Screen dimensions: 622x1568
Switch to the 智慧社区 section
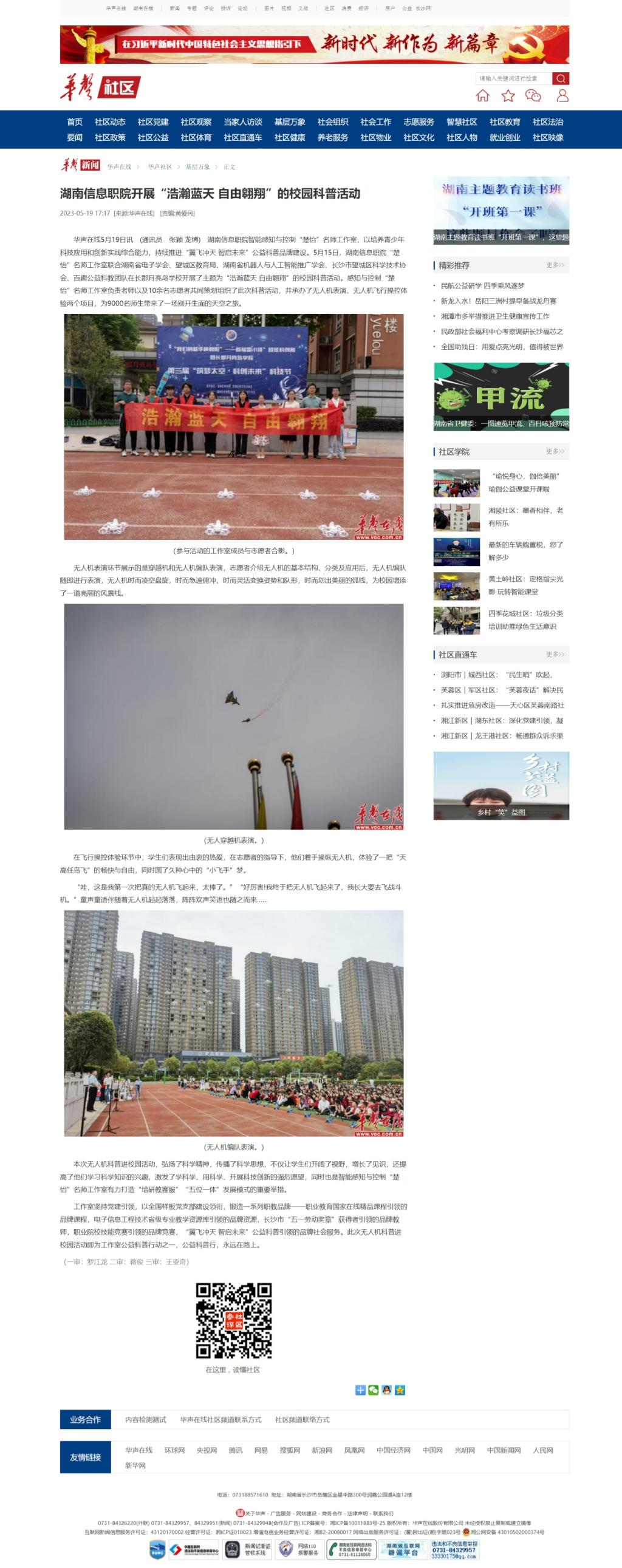pyautogui.click(x=461, y=121)
